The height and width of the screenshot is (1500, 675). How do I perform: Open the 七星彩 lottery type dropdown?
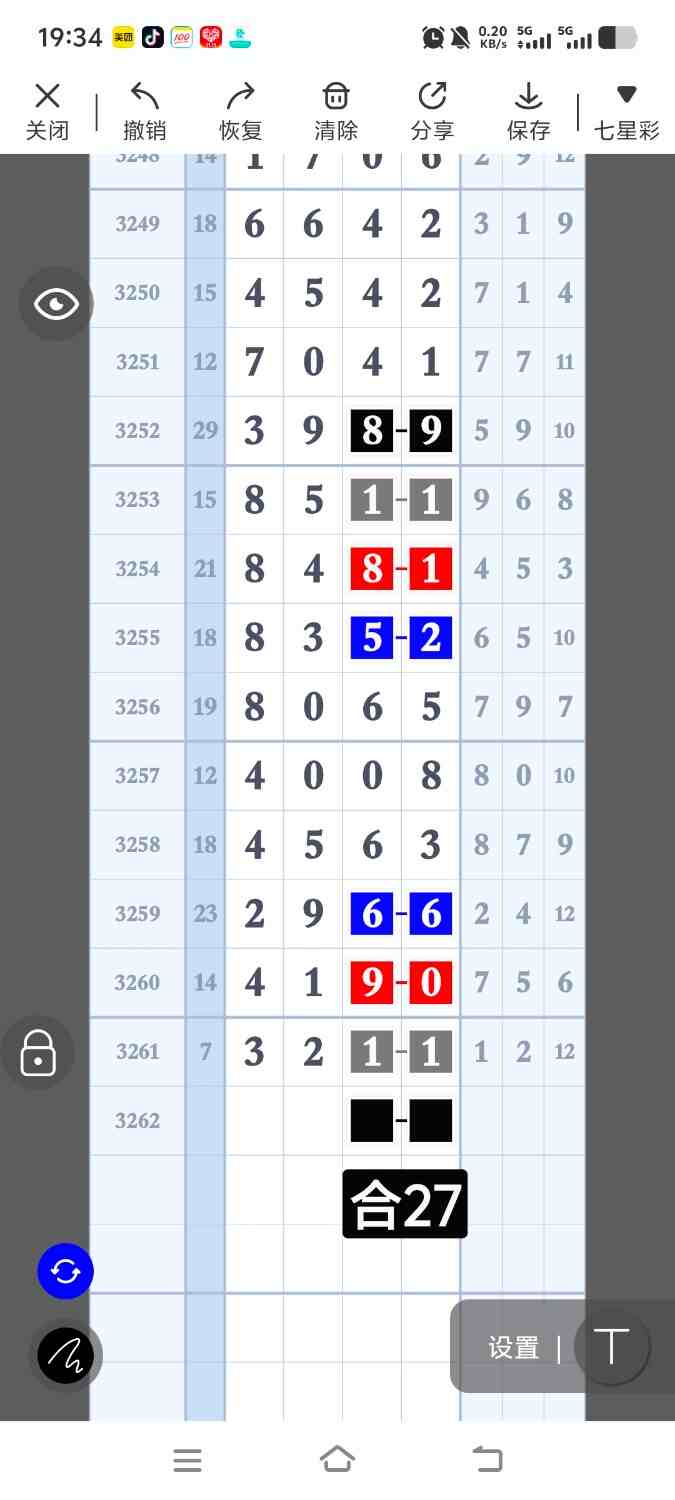pyautogui.click(x=626, y=111)
